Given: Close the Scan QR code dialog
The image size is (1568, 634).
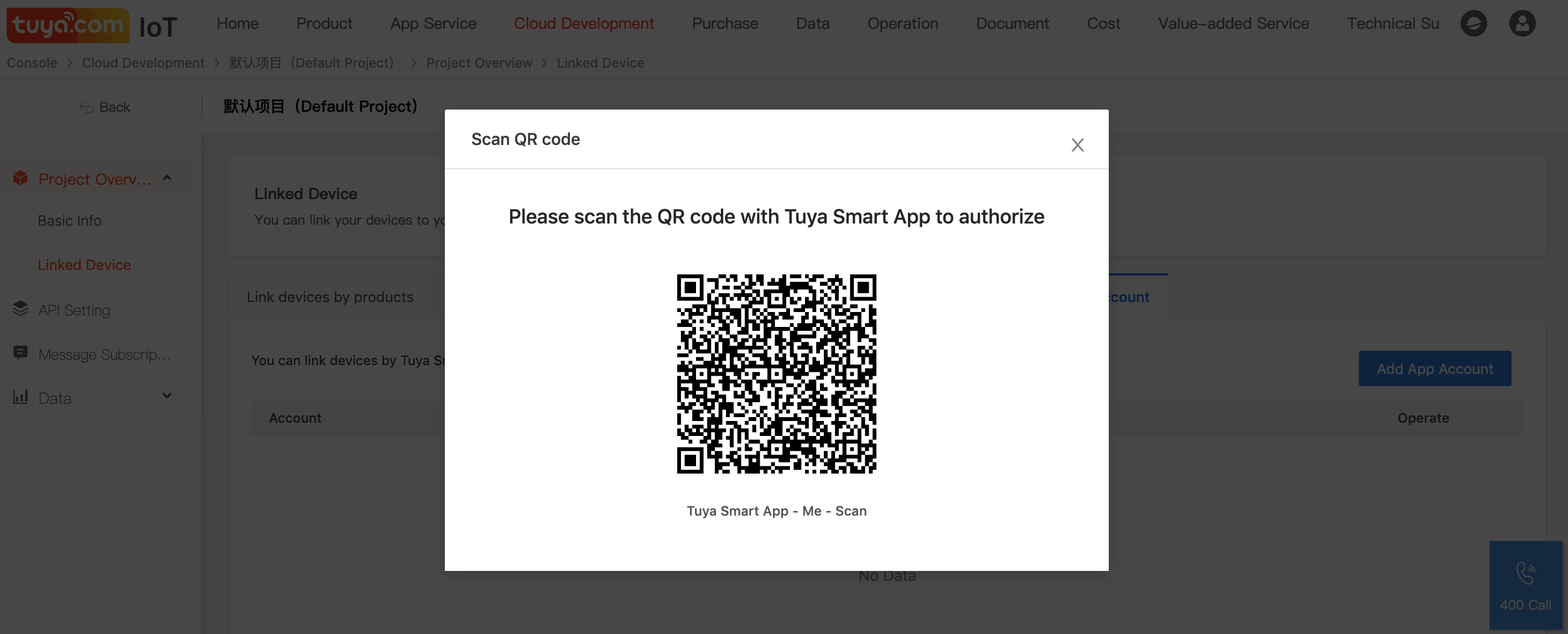Looking at the screenshot, I should pos(1077,145).
